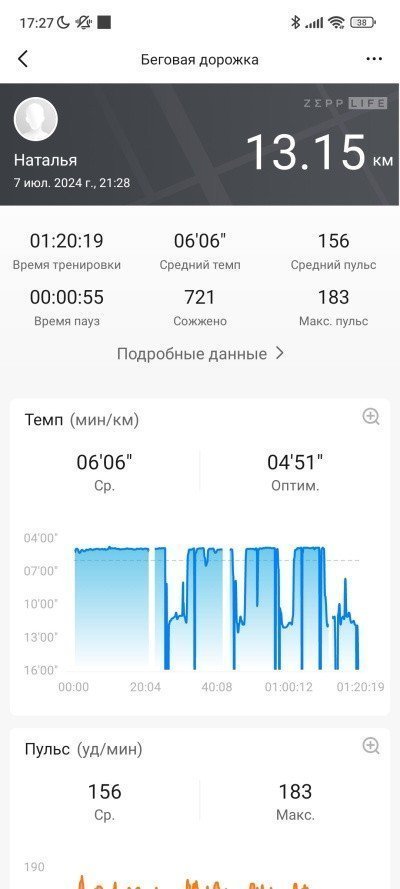Image resolution: width=400 pixels, height=889 pixels.
Task: Go back from the treadmill workout screen
Action: [23, 59]
